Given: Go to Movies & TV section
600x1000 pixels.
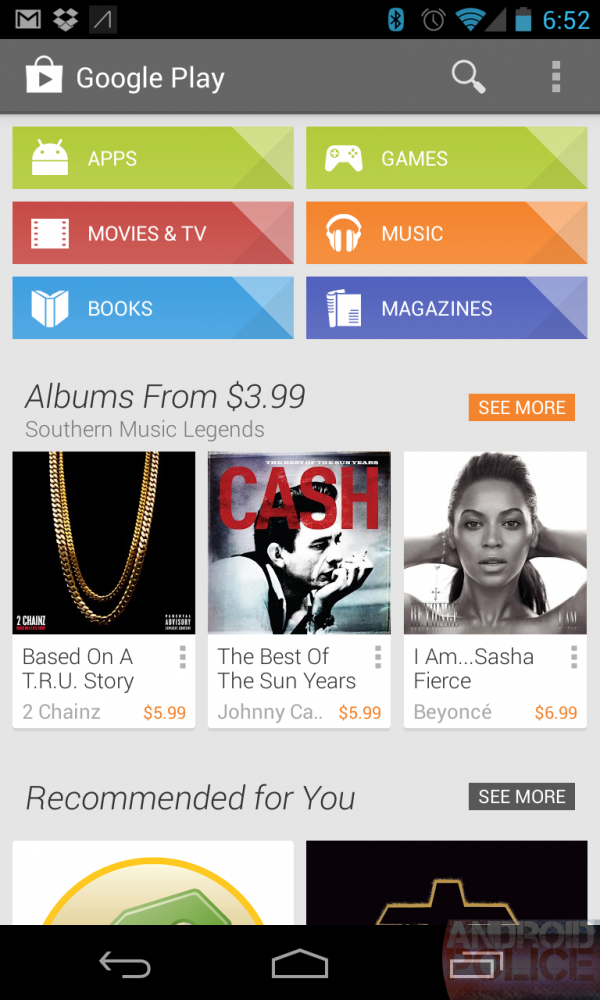Looking at the screenshot, I should coord(153,233).
